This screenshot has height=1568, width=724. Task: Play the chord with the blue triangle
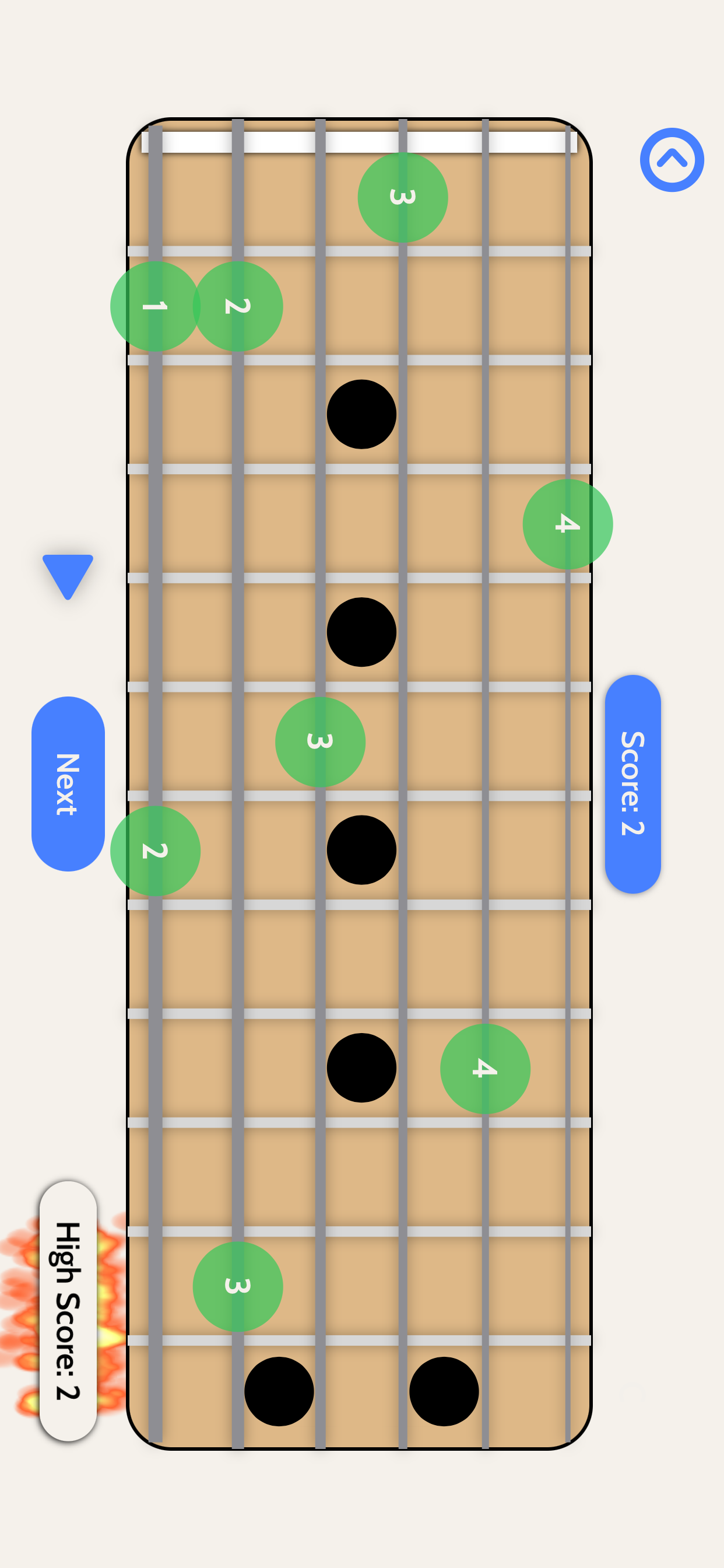tap(67, 575)
